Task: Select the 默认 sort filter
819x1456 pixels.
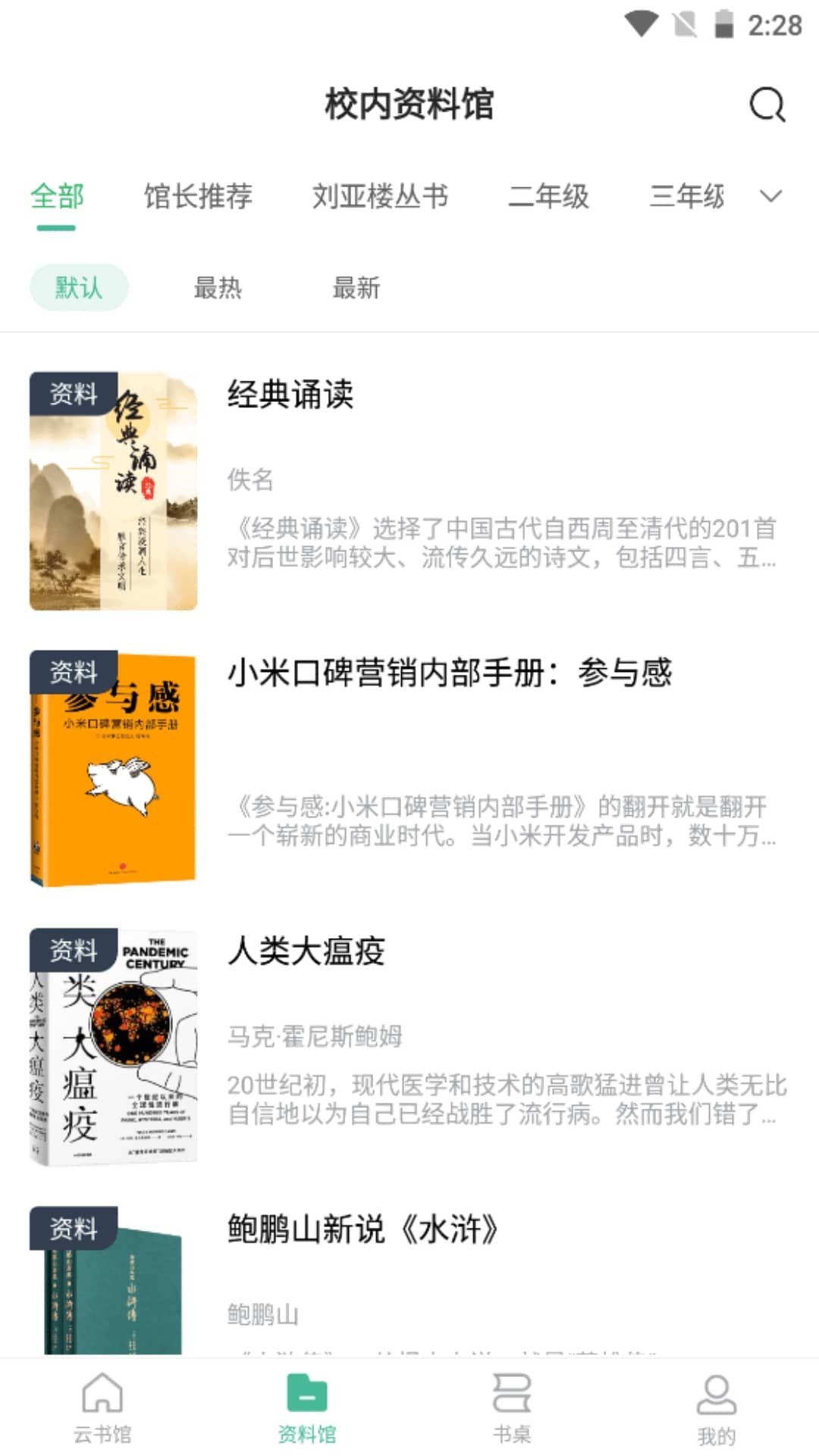Action: (79, 288)
